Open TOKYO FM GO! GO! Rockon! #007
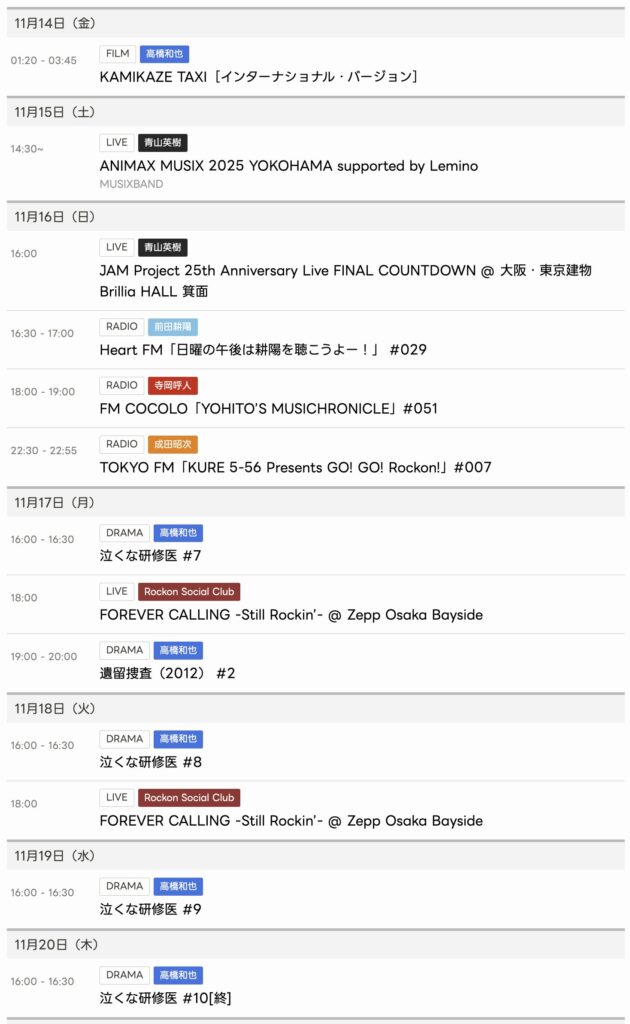 295,467
